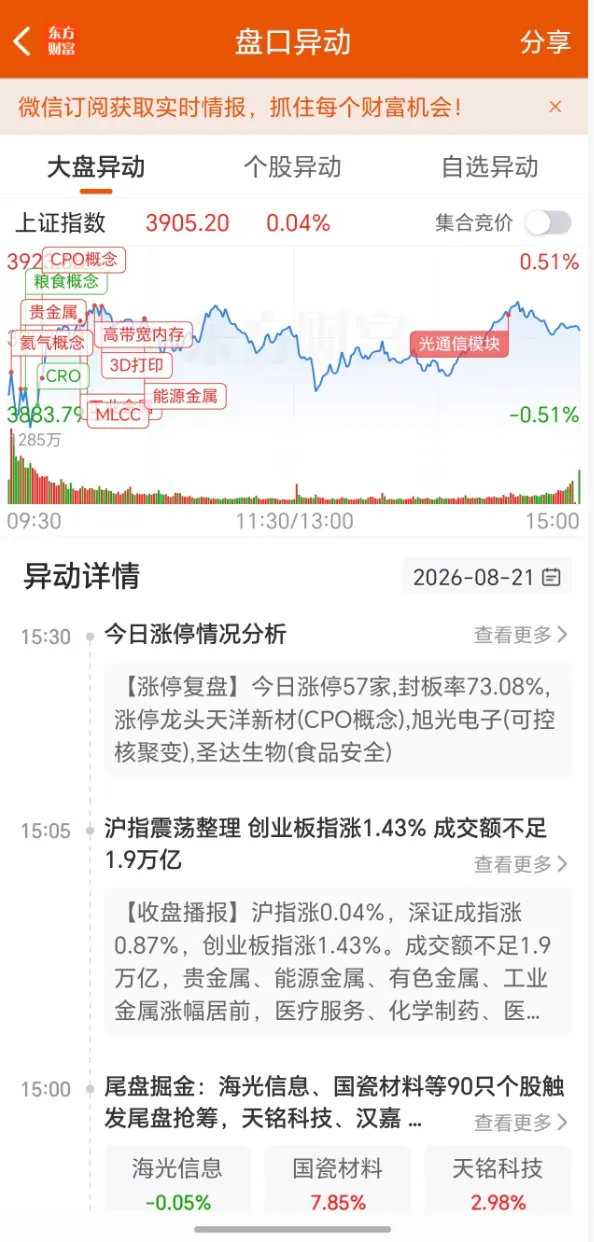The image size is (594, 1242).
Task: Tap the 能源金属 chart marker
Action: [x=186, y=396]
